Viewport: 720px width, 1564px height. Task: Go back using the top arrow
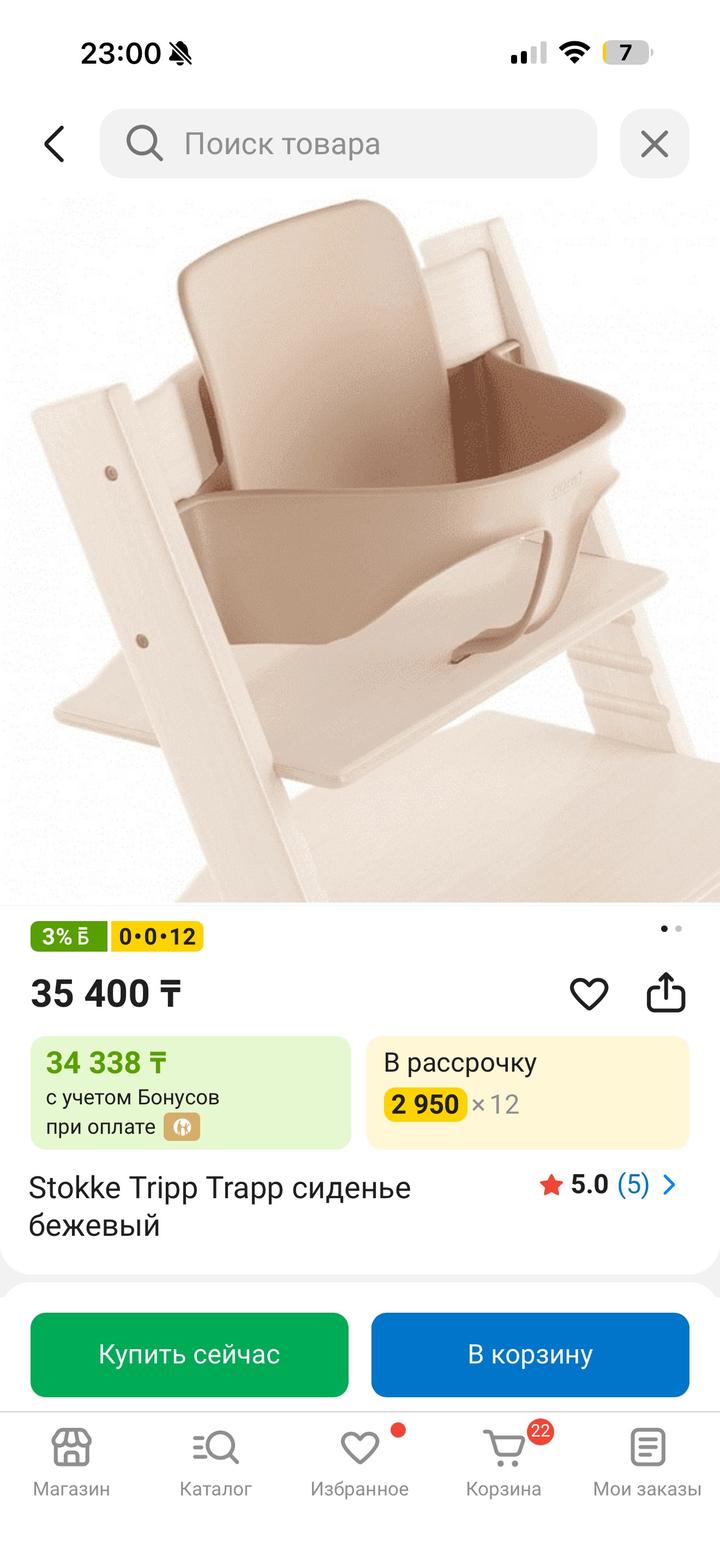[x=54, y=144]
